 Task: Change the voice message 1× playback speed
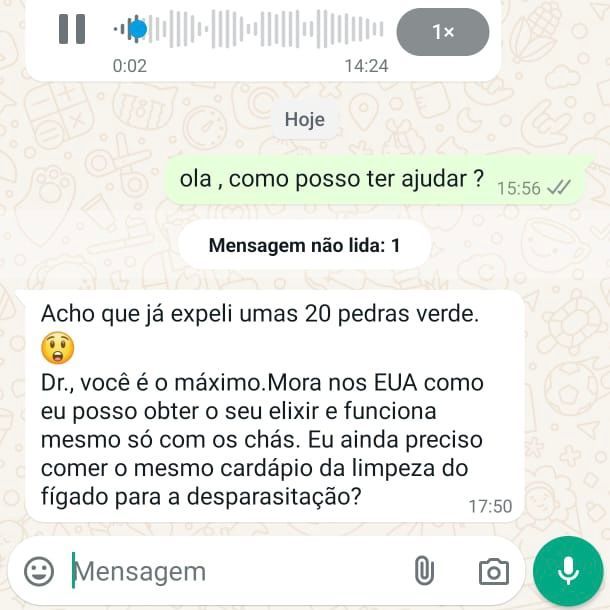click(442, 32)
